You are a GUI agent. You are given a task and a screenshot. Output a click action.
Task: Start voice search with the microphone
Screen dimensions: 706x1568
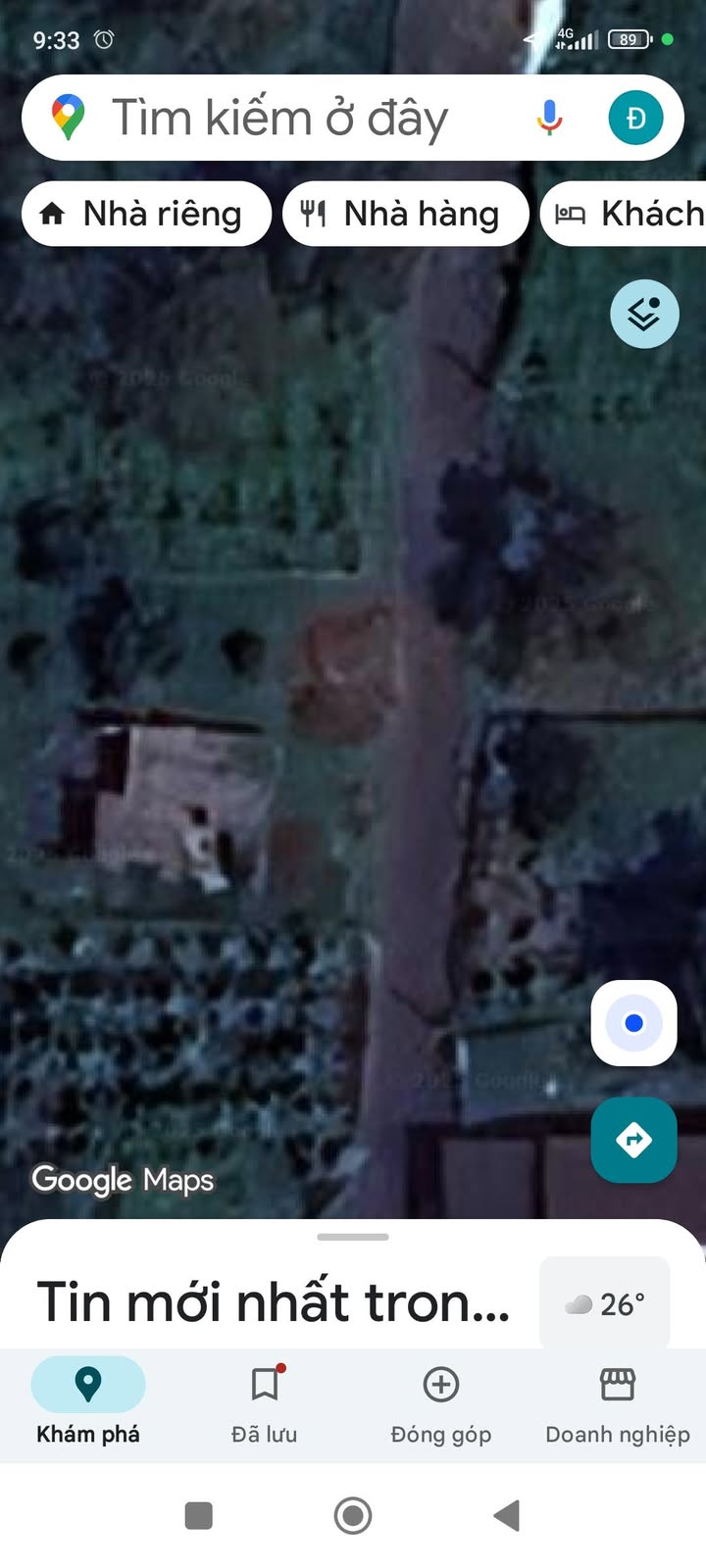(x=550, y=118)
